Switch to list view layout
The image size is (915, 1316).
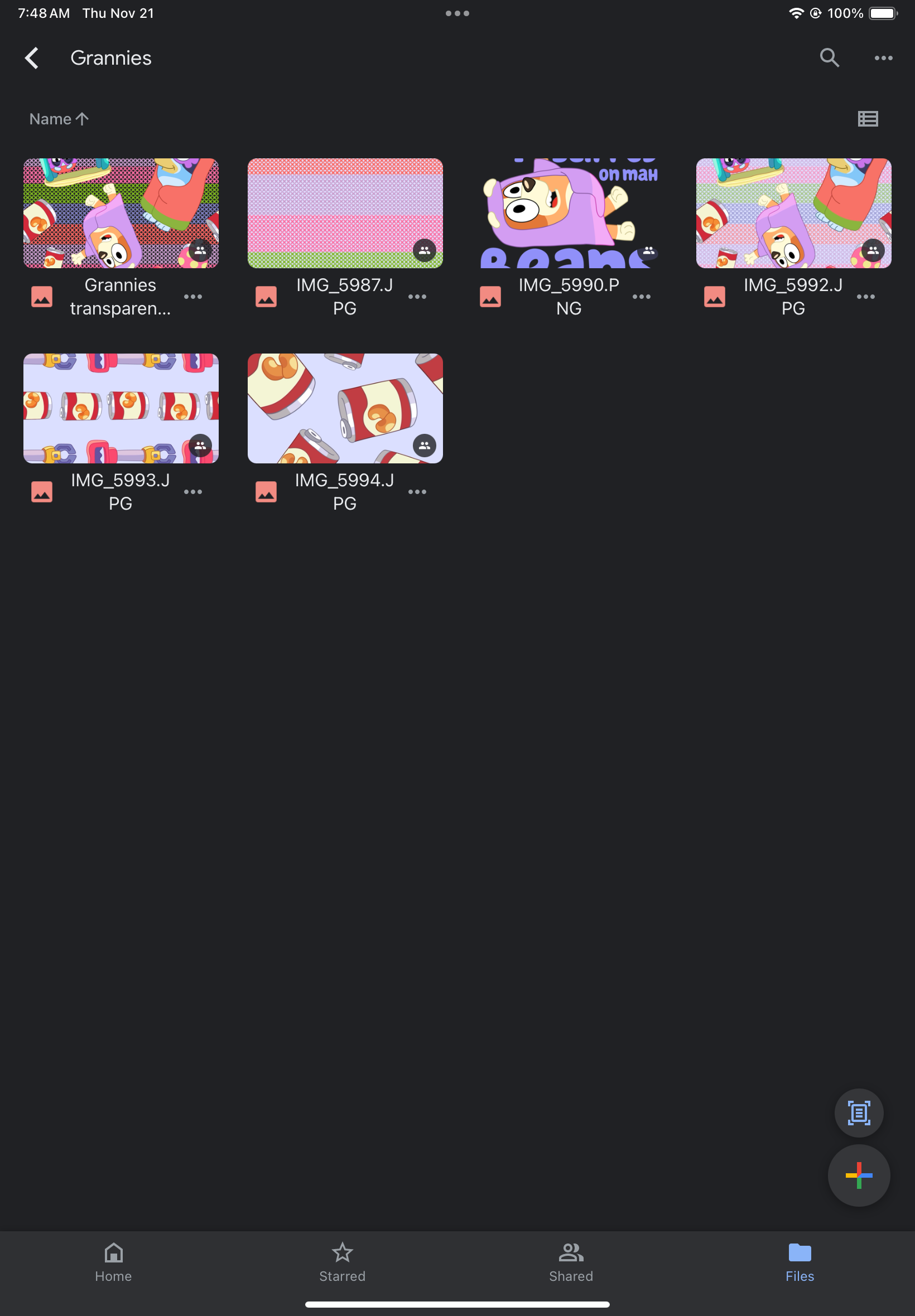tap(868, 119)
